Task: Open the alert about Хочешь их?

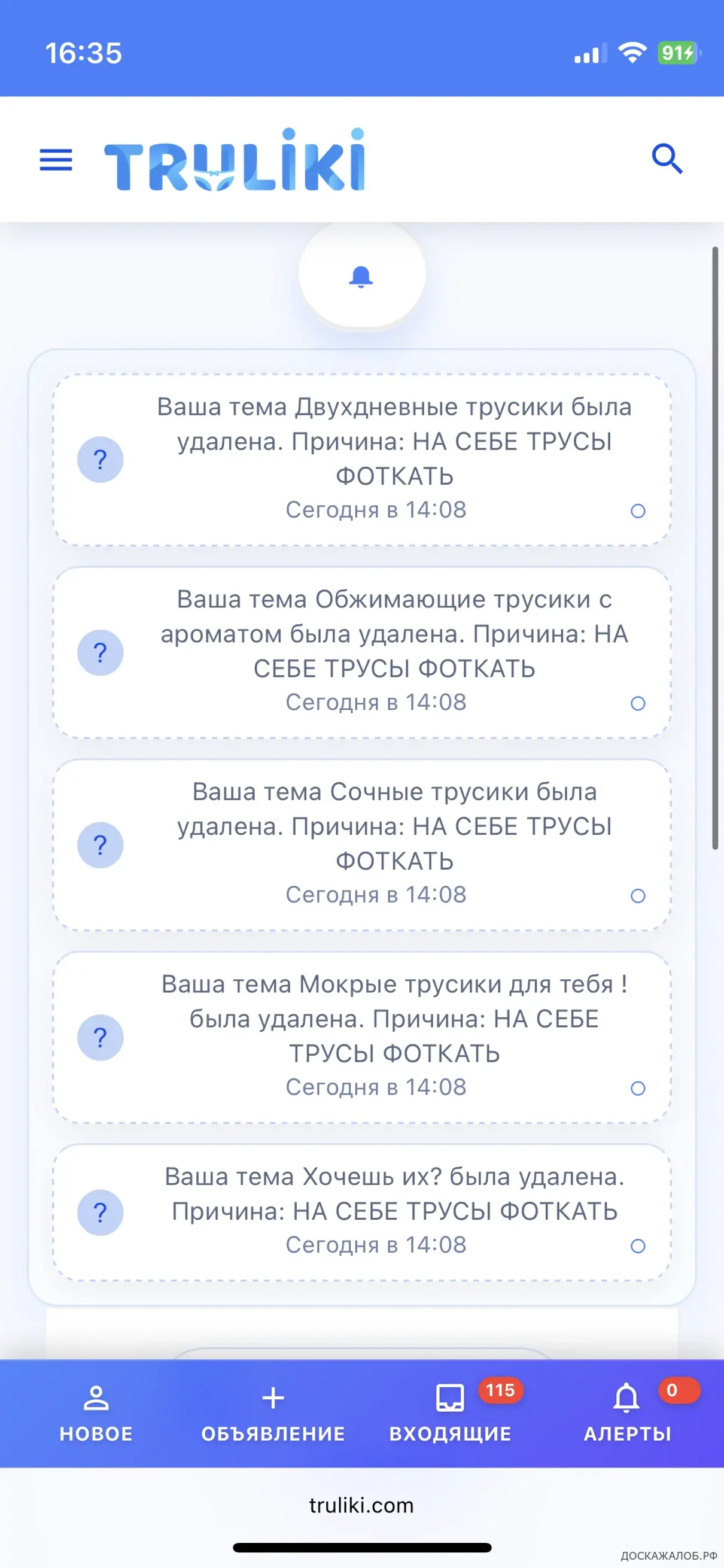Action: 394,1211
